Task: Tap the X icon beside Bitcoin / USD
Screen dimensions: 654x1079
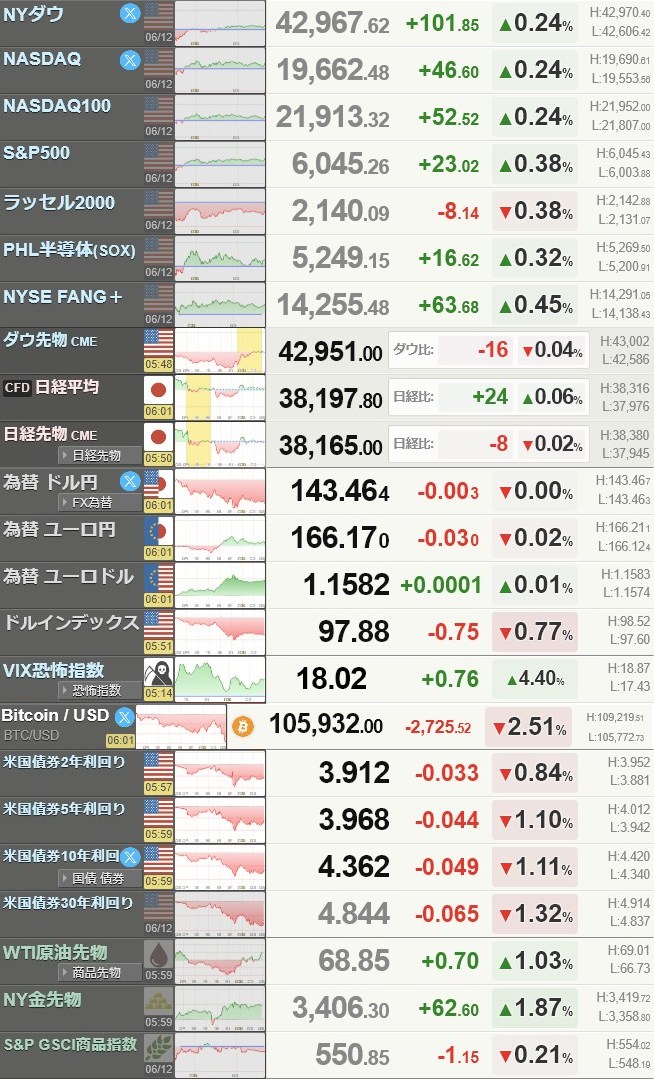Action: pos(124,717)
